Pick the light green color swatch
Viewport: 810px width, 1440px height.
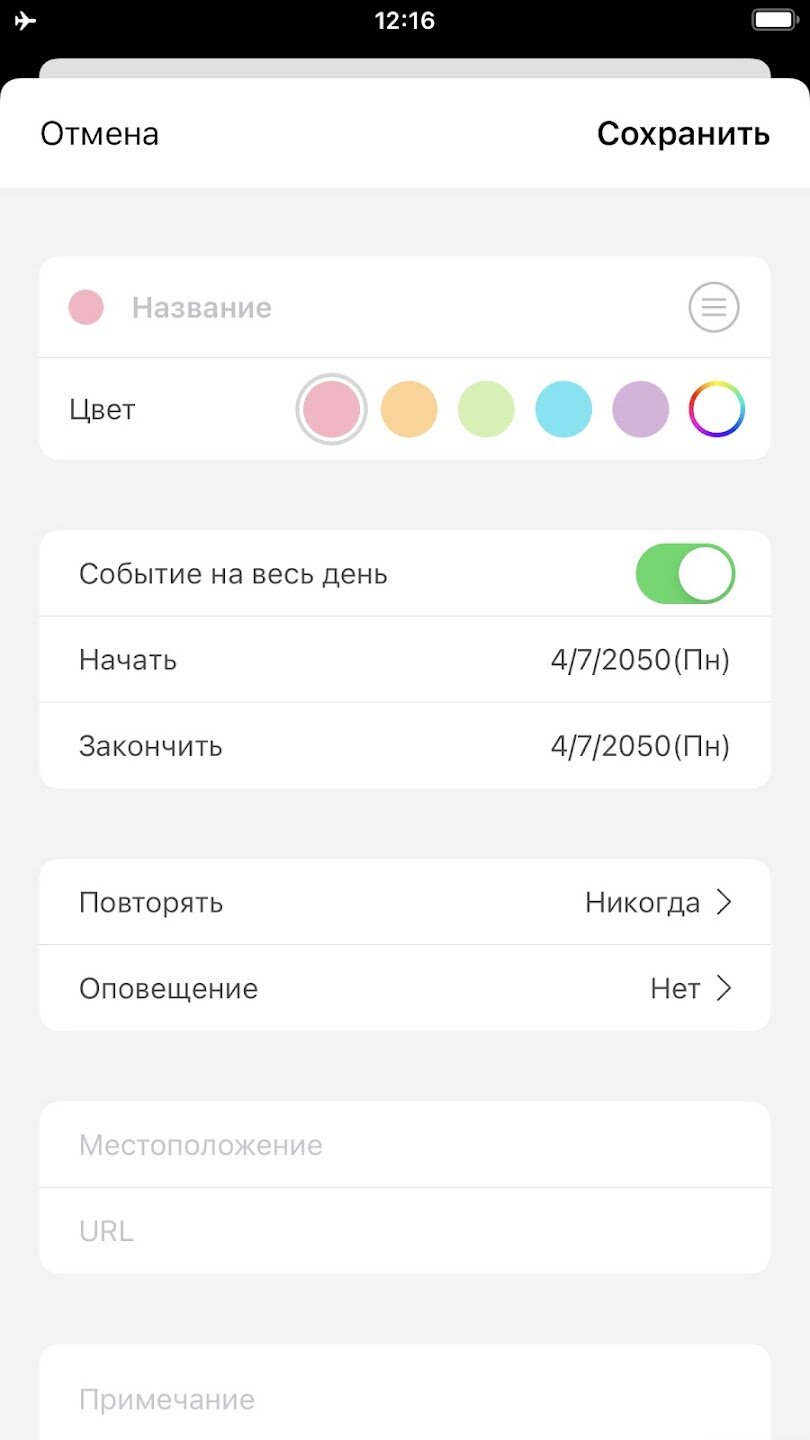(486, 409)
